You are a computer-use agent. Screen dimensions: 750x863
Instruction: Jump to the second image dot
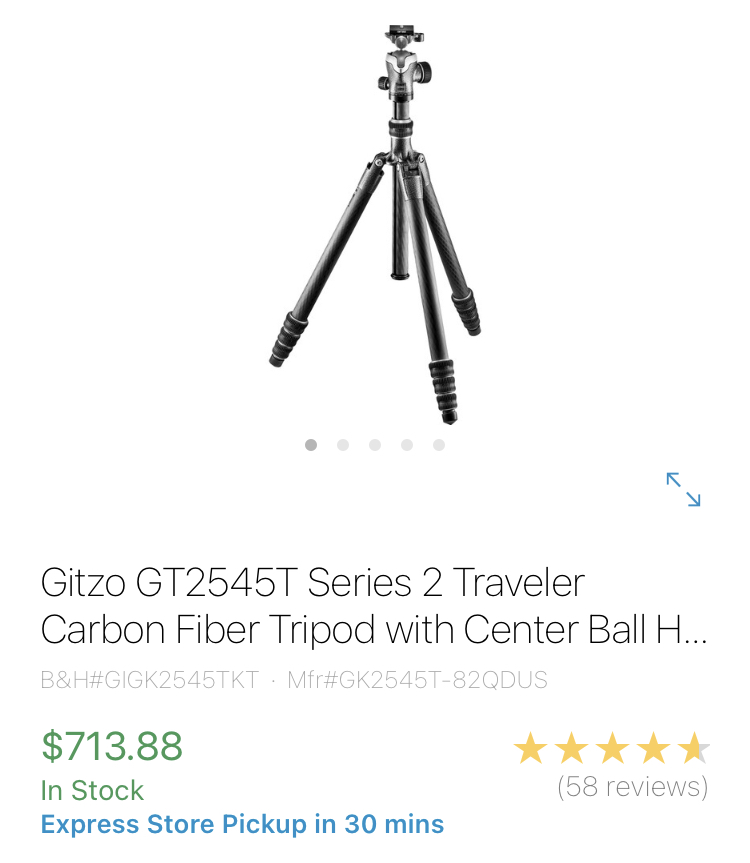click(343, 445)
